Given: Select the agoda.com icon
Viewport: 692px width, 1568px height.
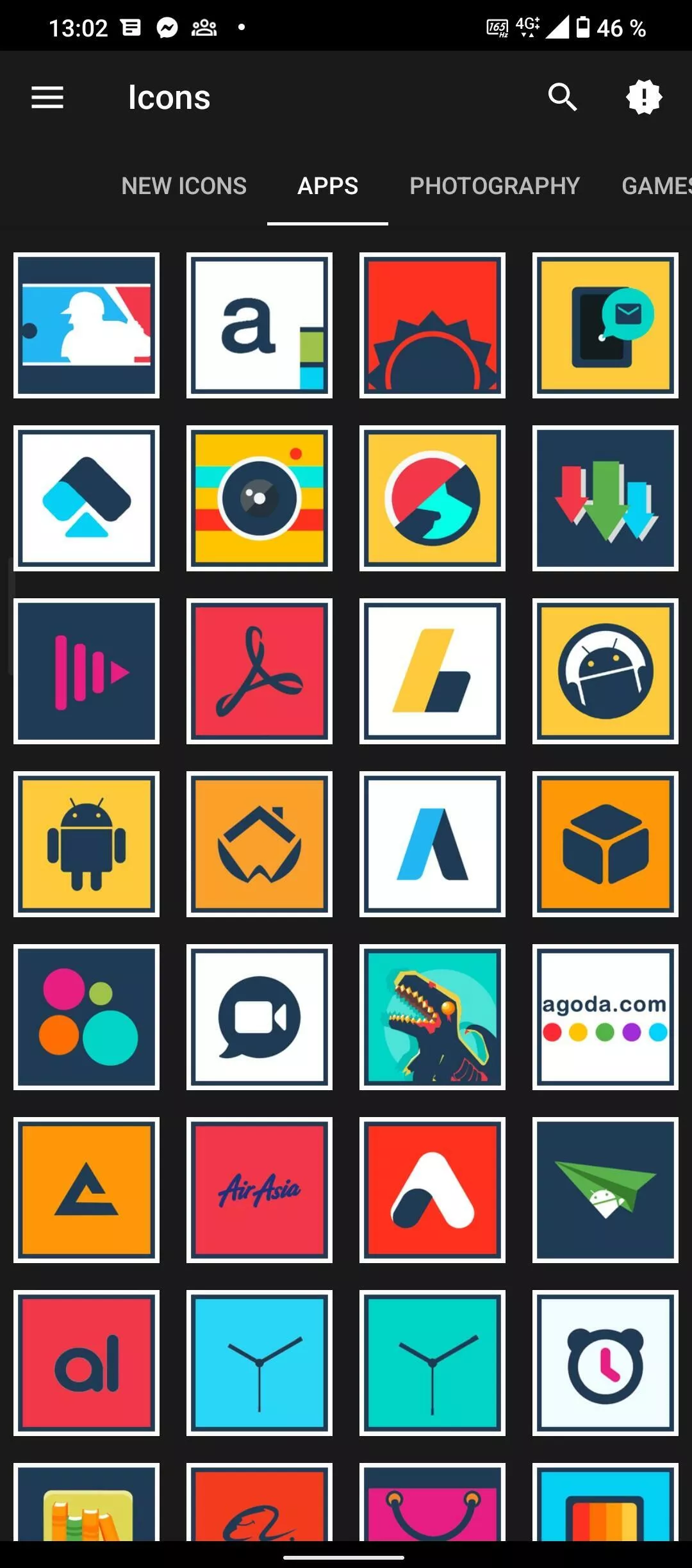Looking at the screenshot, I should click(605, 1017).
